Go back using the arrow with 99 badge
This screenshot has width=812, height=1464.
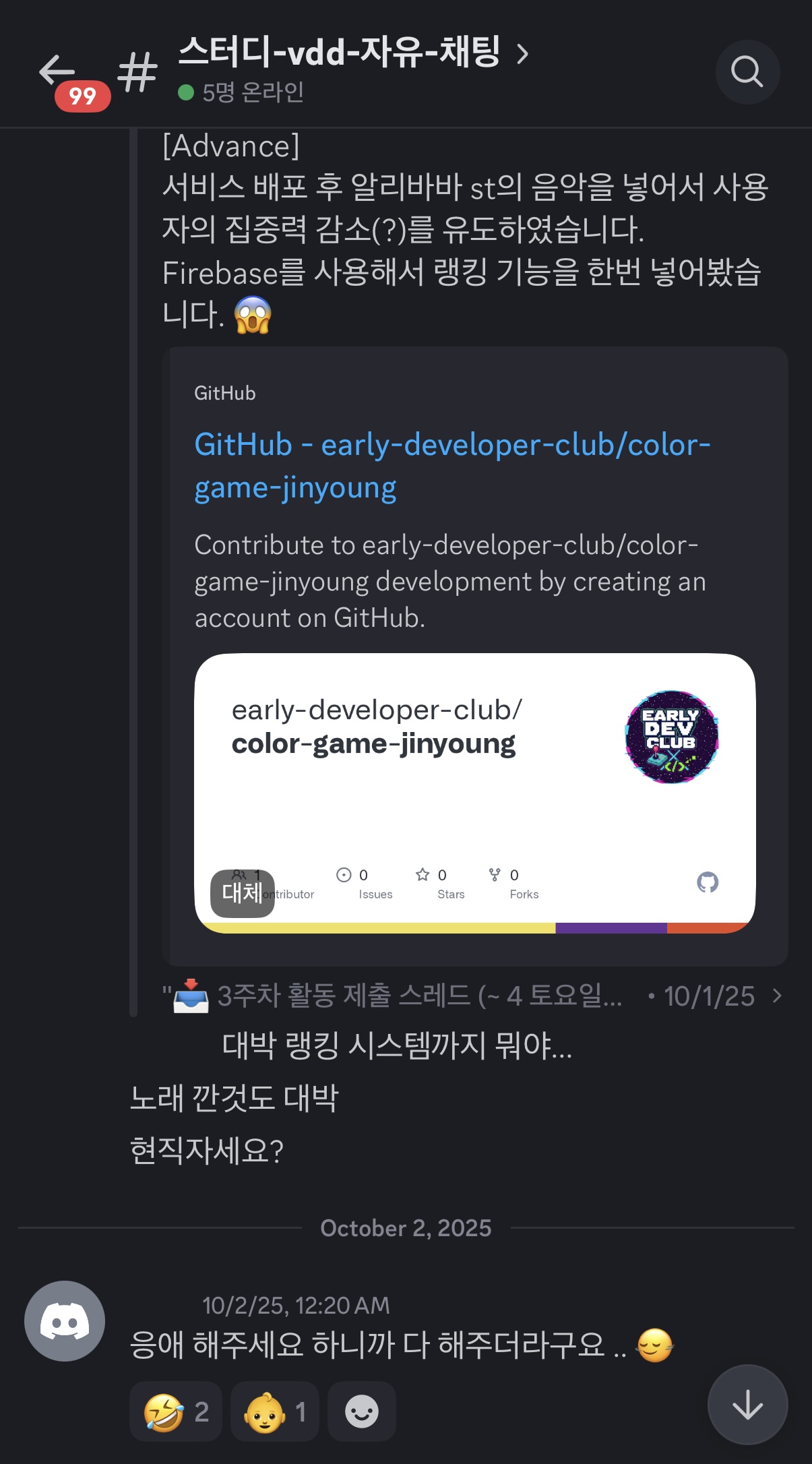coord(58,71)
